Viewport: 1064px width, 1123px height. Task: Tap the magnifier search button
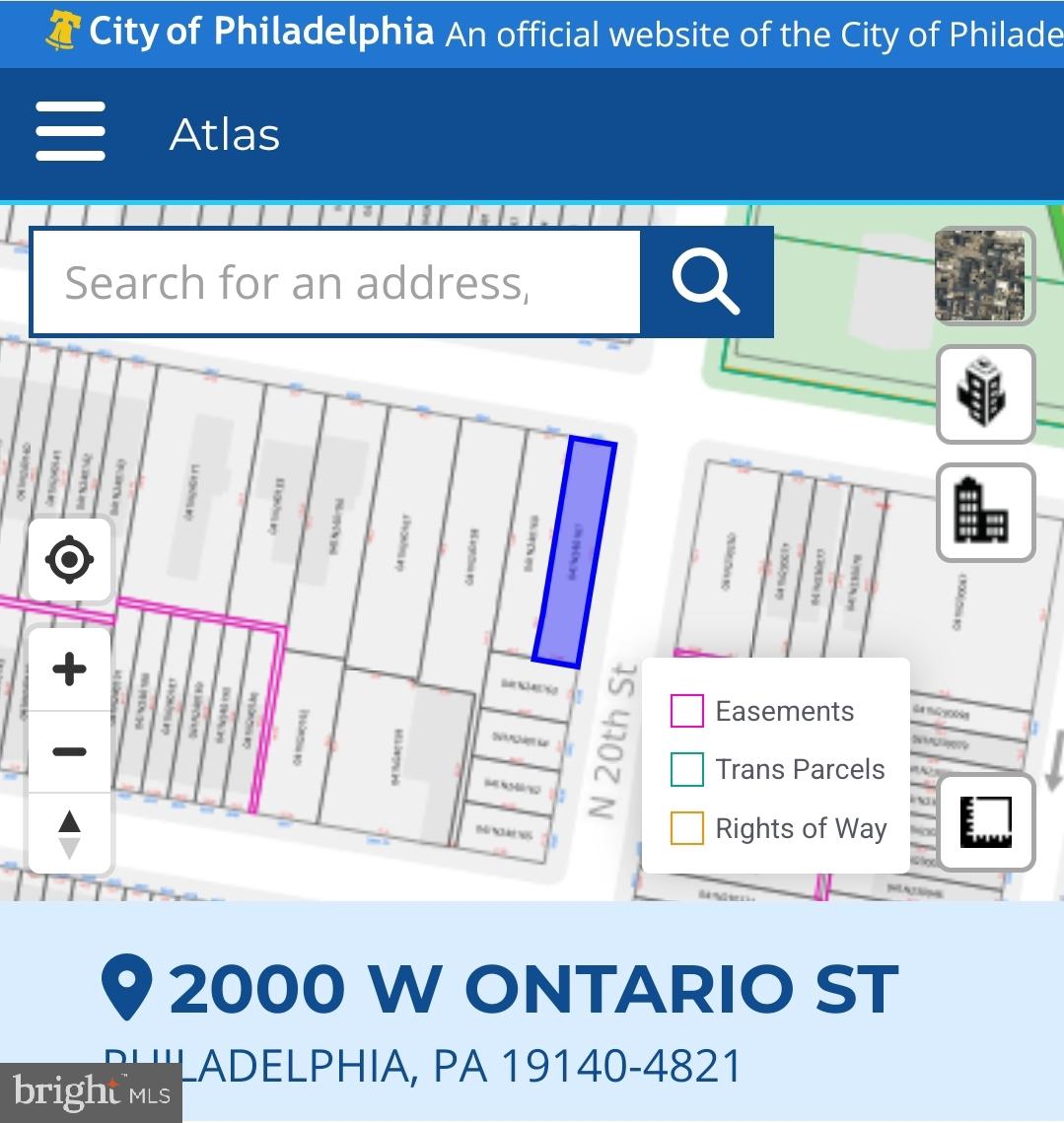(706, 282)
